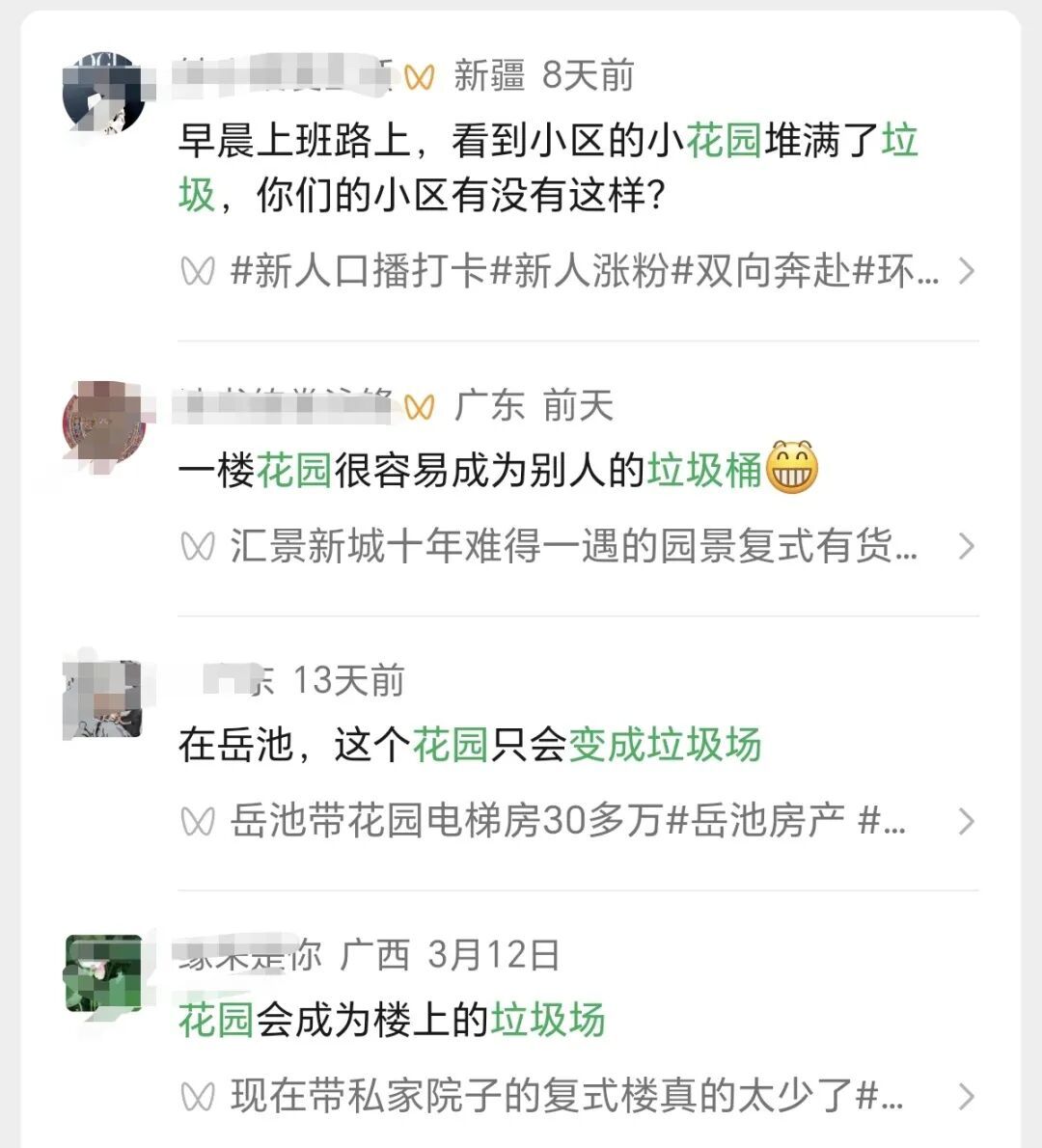Image resolution: width=1042 pixels, height=1148 pixels.
Task: Tap the avatar of the 广东 commenter
Action: [103, 422]
